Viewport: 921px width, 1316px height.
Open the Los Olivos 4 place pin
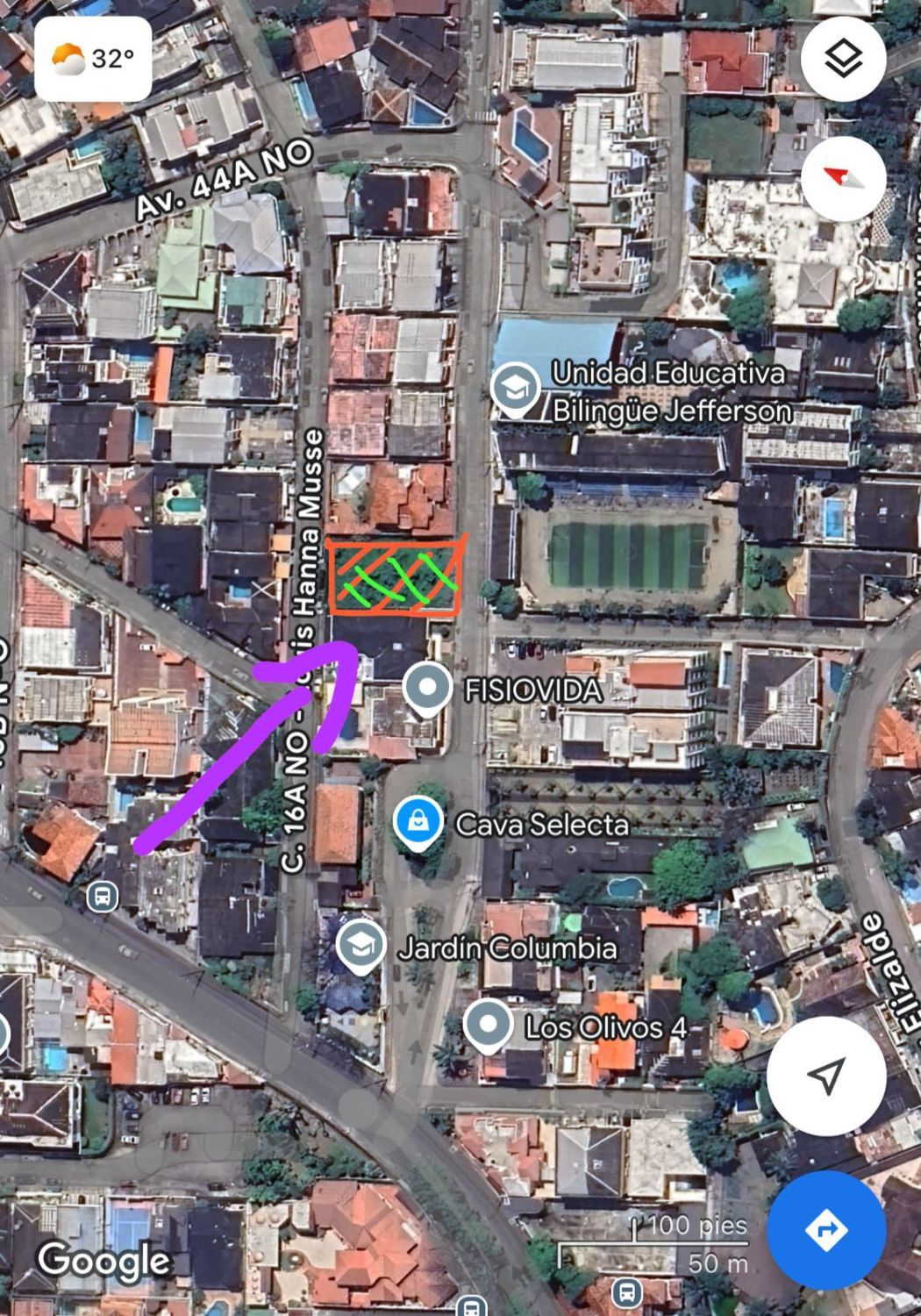click(x=488, y=1025)
